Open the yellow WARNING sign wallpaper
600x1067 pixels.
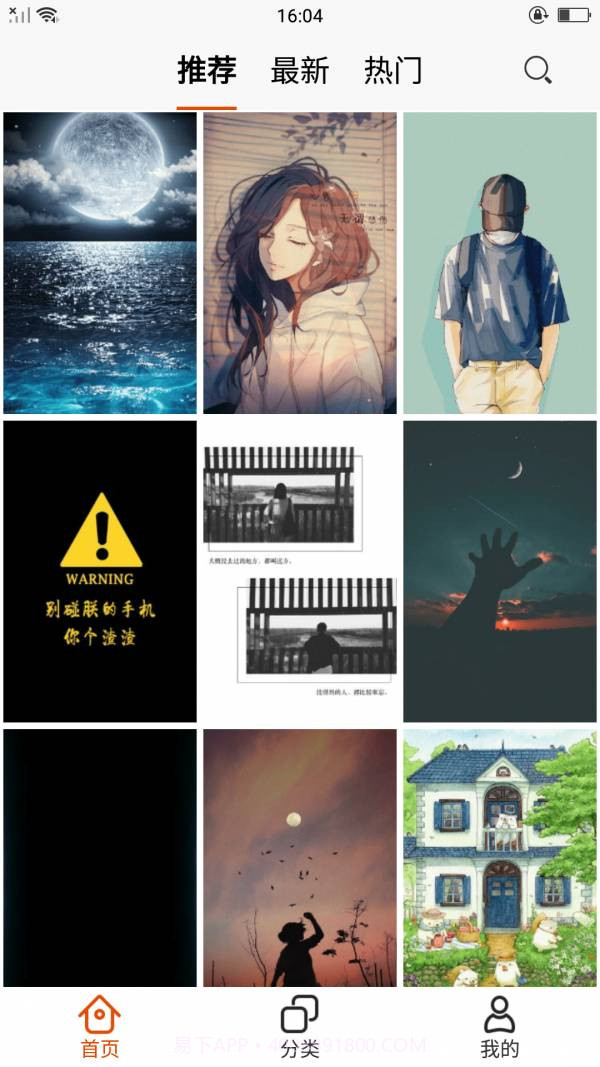coord(100,571)
